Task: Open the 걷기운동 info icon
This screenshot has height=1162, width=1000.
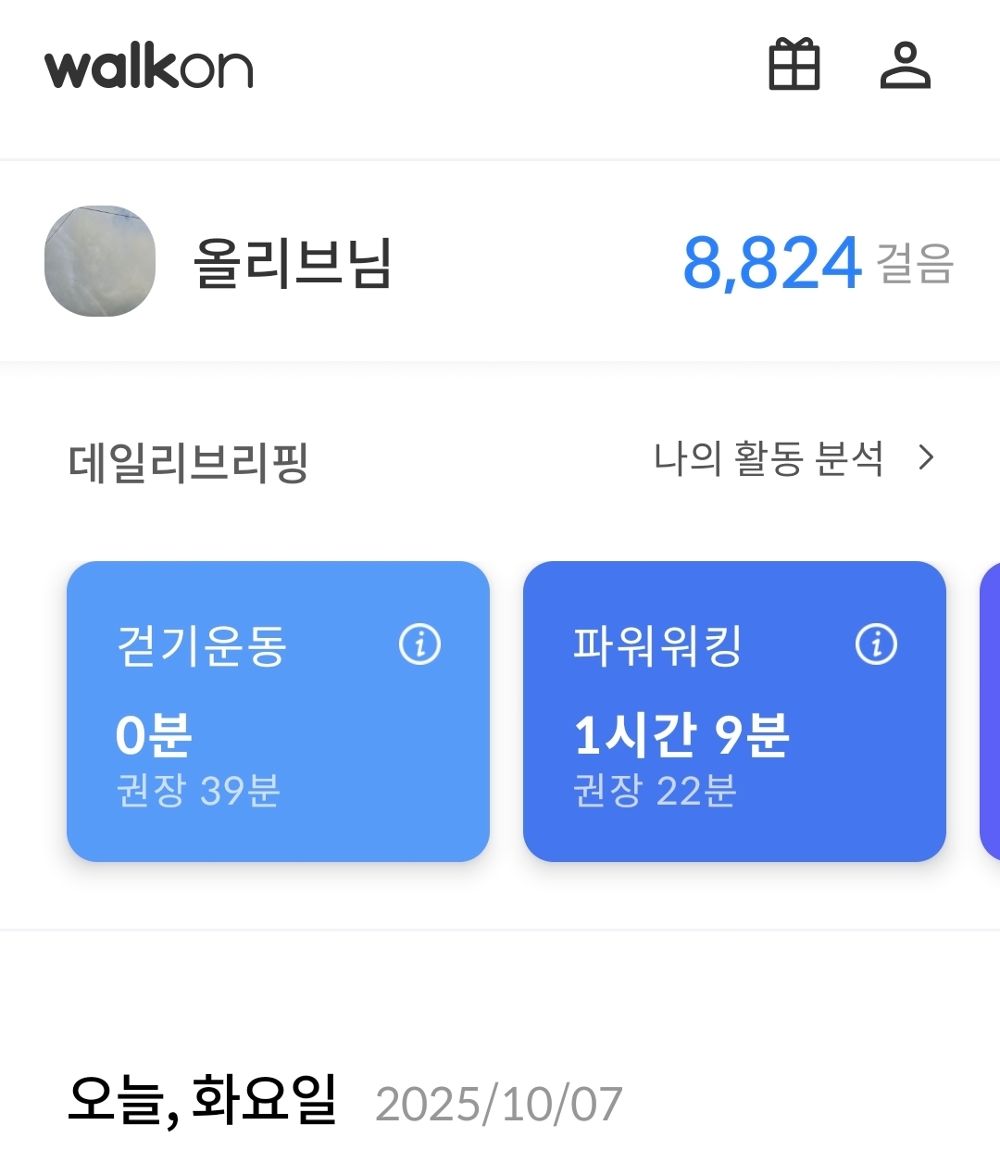Action: coord(421,645)
